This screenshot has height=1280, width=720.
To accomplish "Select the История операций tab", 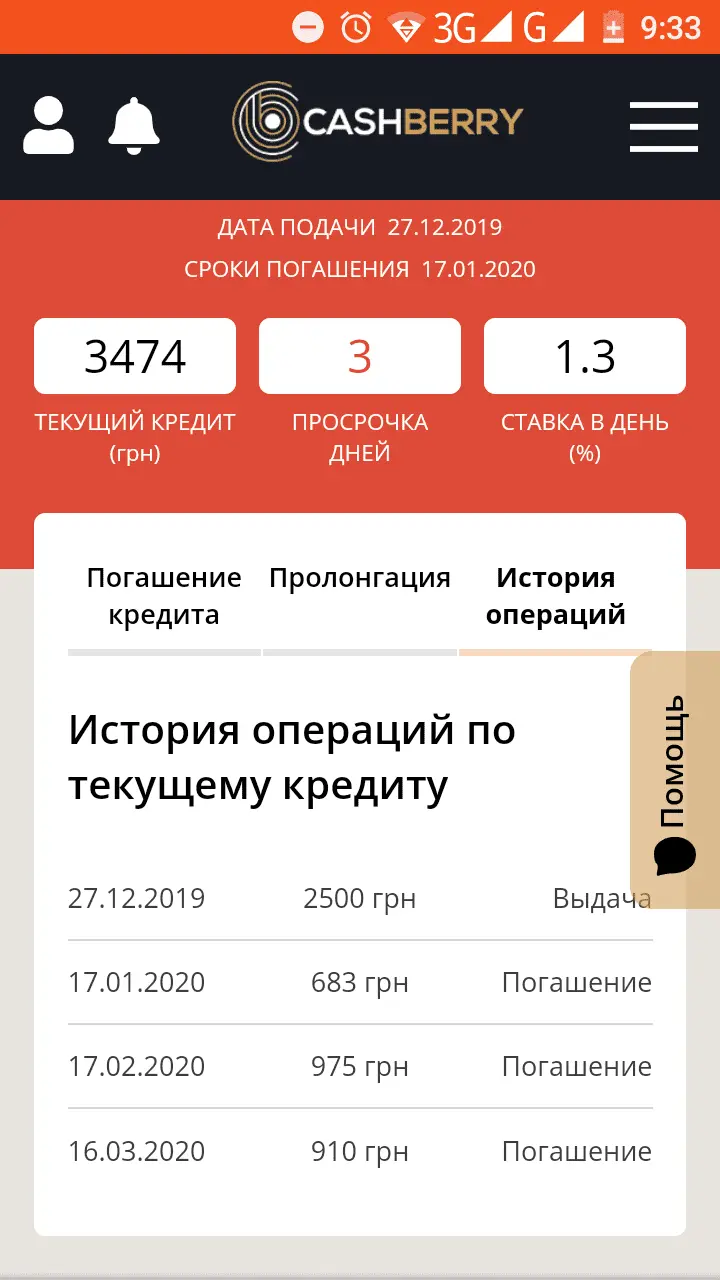I will (x=556, y=596).
